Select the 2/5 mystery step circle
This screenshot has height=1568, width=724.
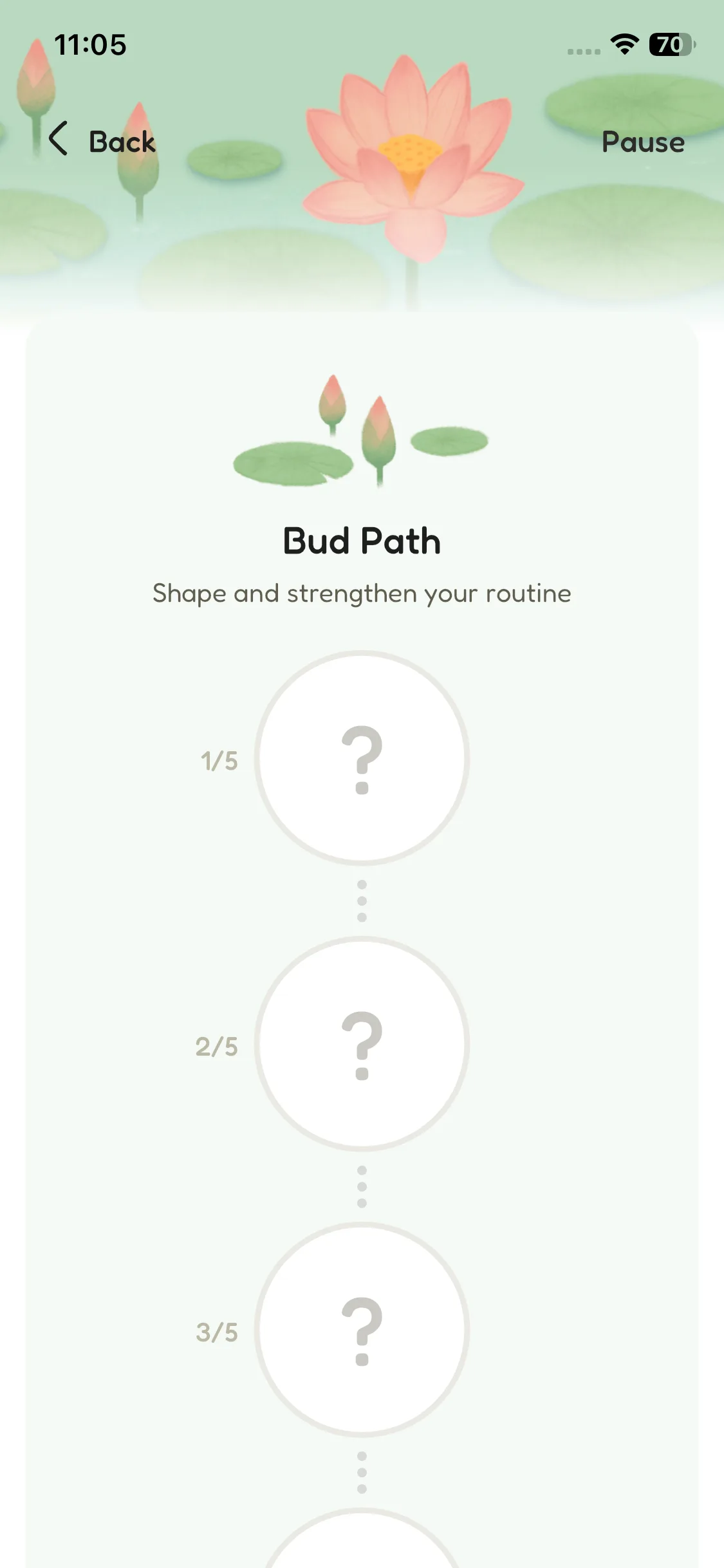pos(362,1044)
